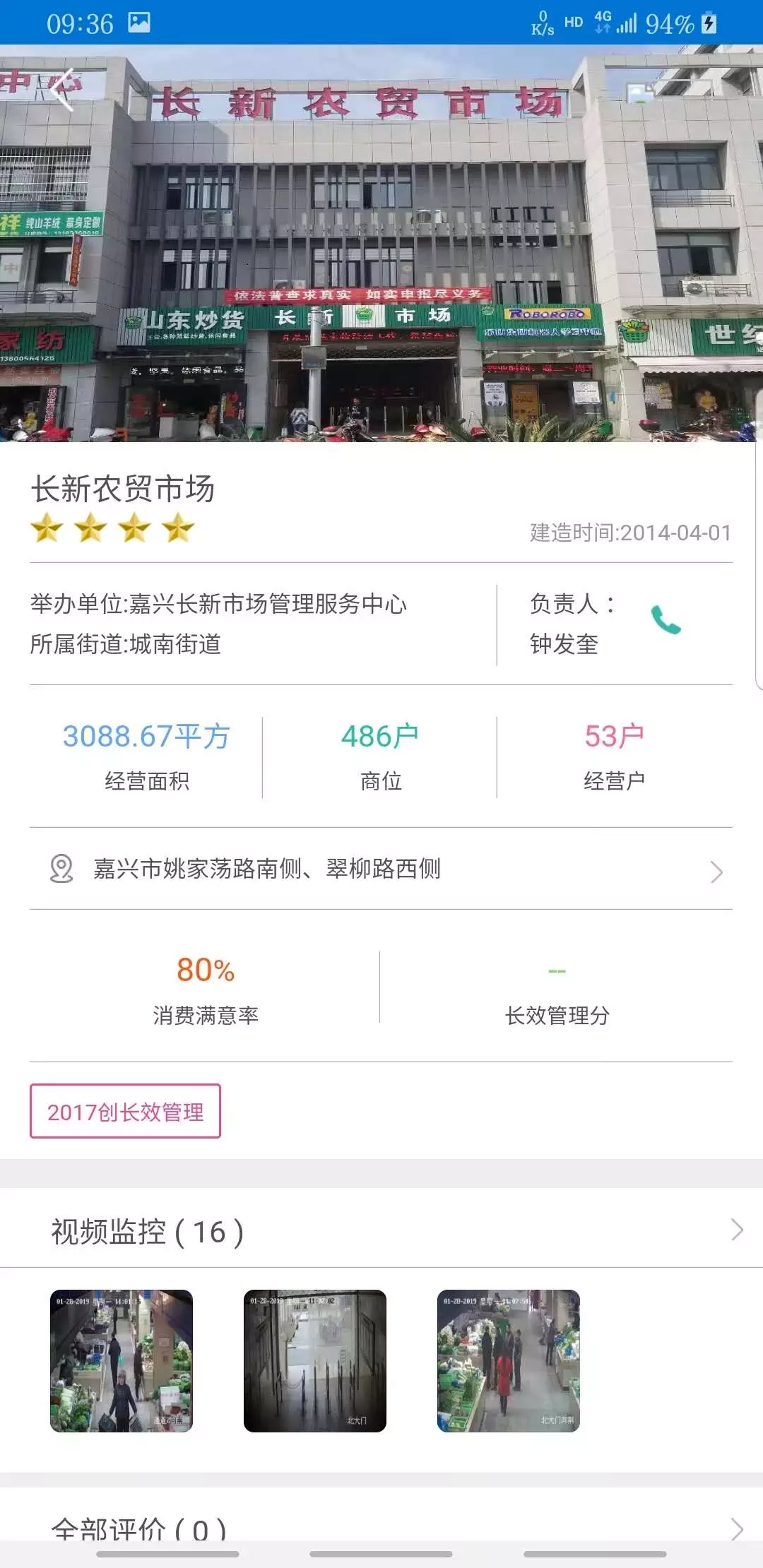Open the address 嘉兴市姚家荡路南侧 on the map
Viewport: 763px width, 1568px height.
pos(381,869)
